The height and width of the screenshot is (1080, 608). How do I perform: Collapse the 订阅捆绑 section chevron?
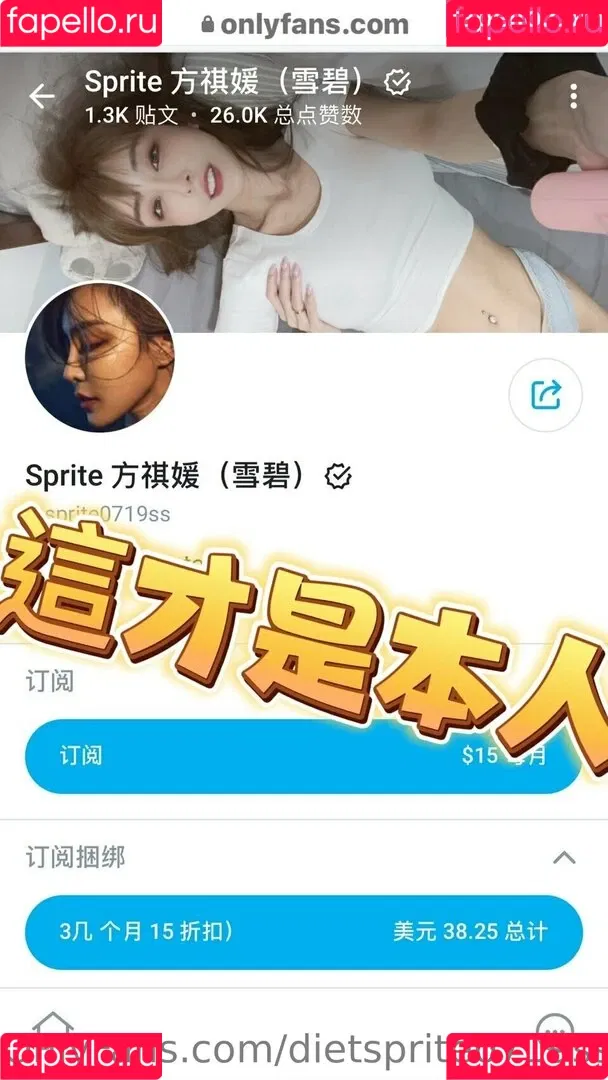click(564, 857)
